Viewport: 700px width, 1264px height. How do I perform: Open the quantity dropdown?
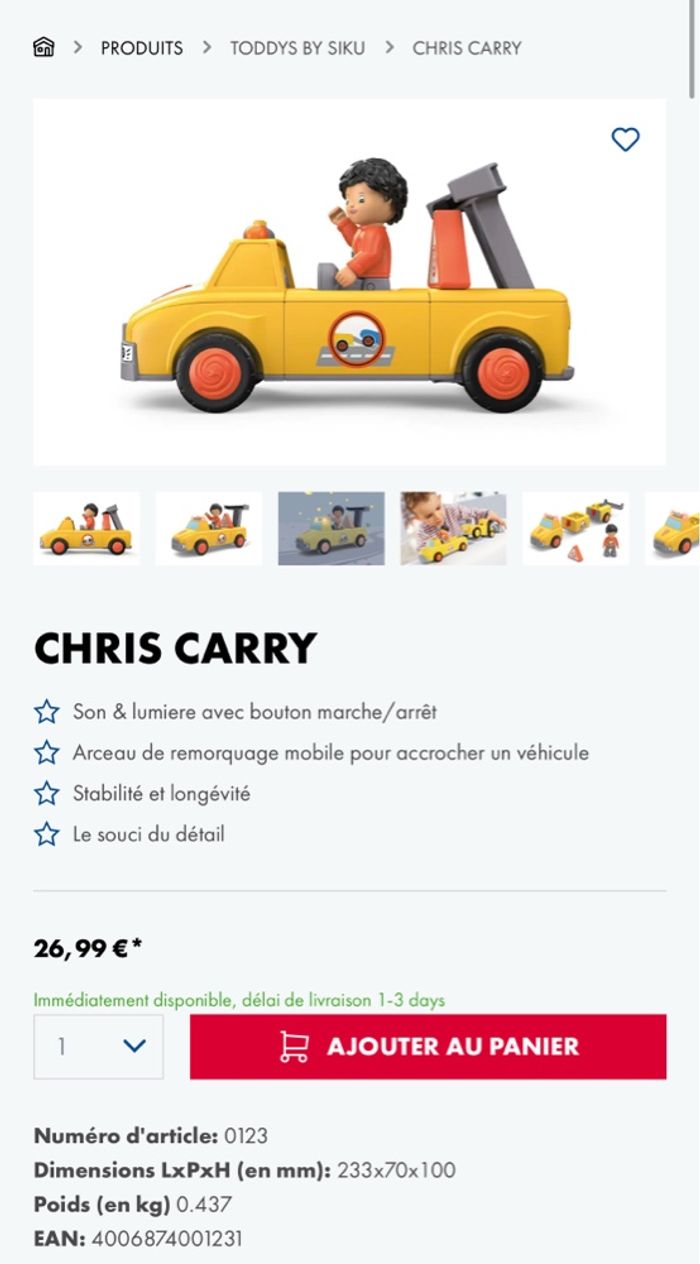click(x=98, y=1046)
